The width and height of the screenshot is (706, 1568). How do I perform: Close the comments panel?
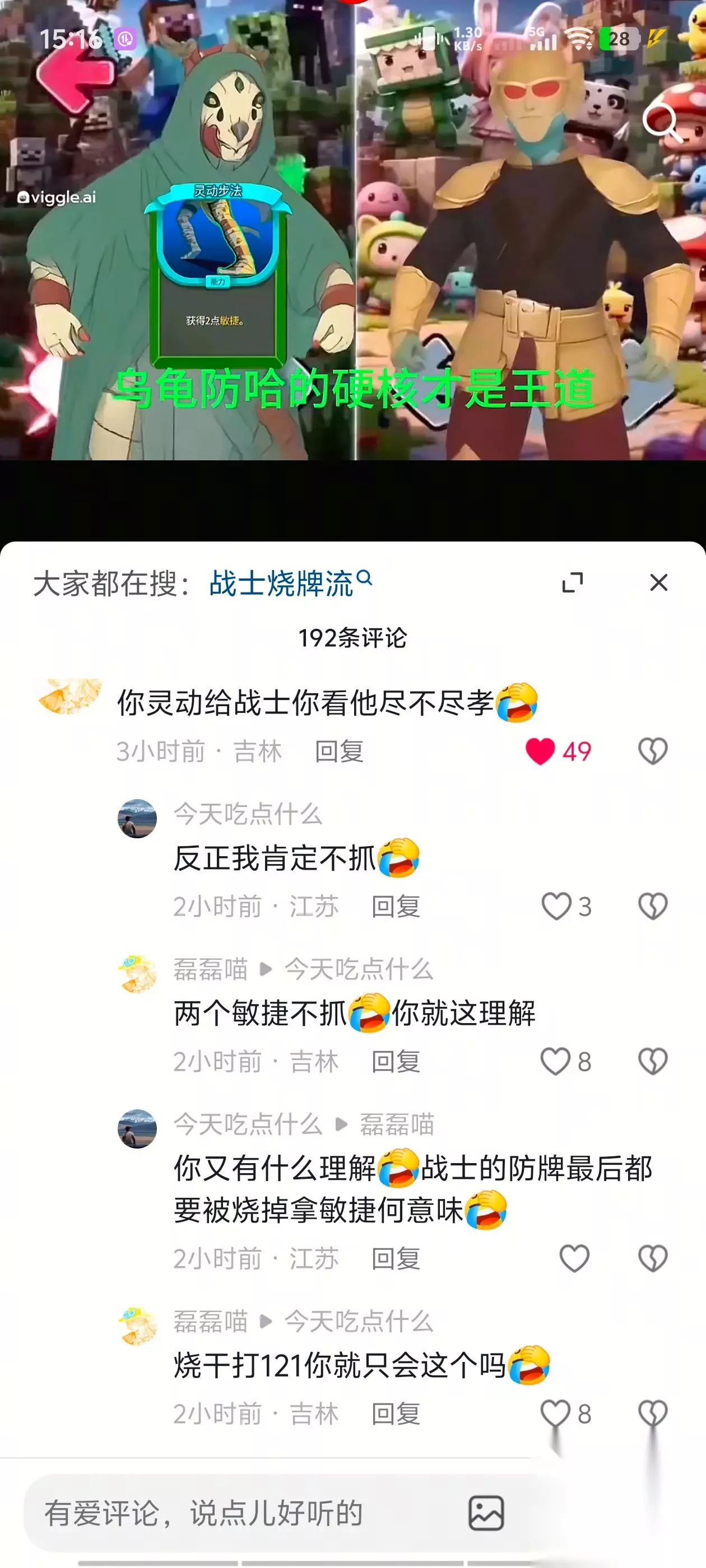[x=658, y=582]
